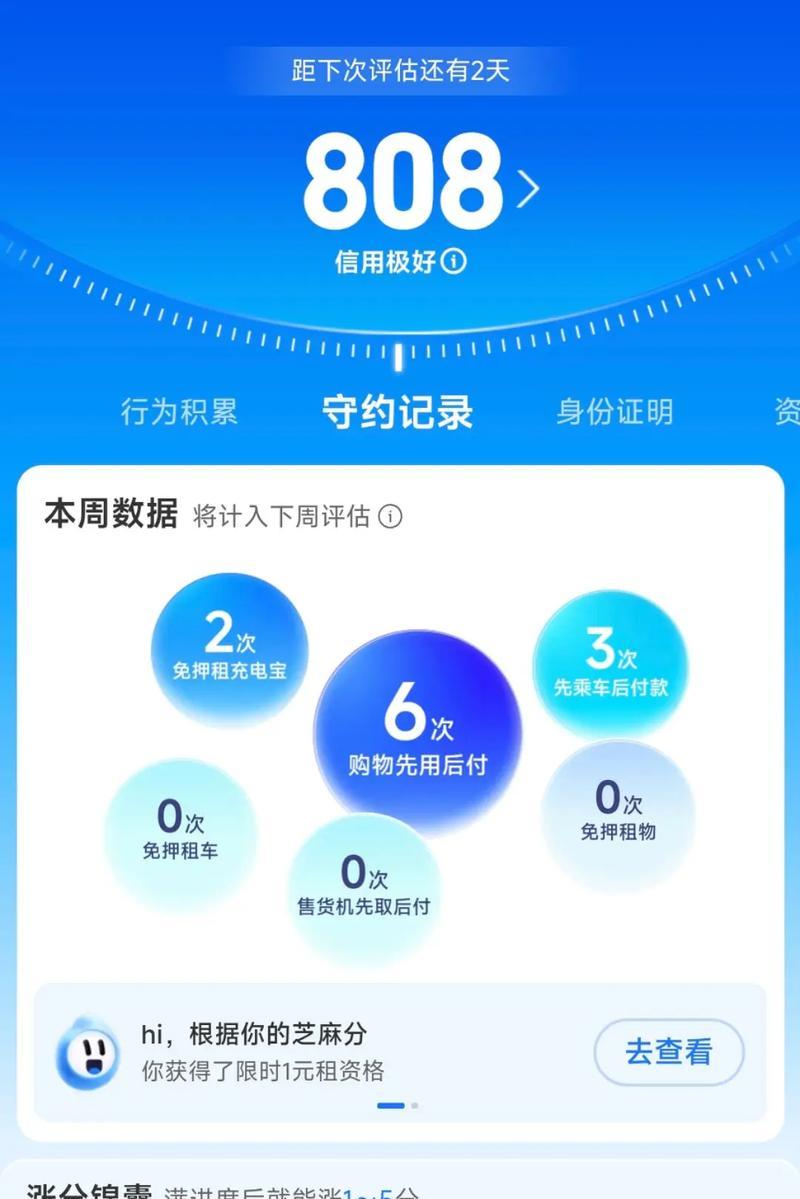
Task: Open the 限时1元租资格 banner
Action: [x=300, y=1052]
